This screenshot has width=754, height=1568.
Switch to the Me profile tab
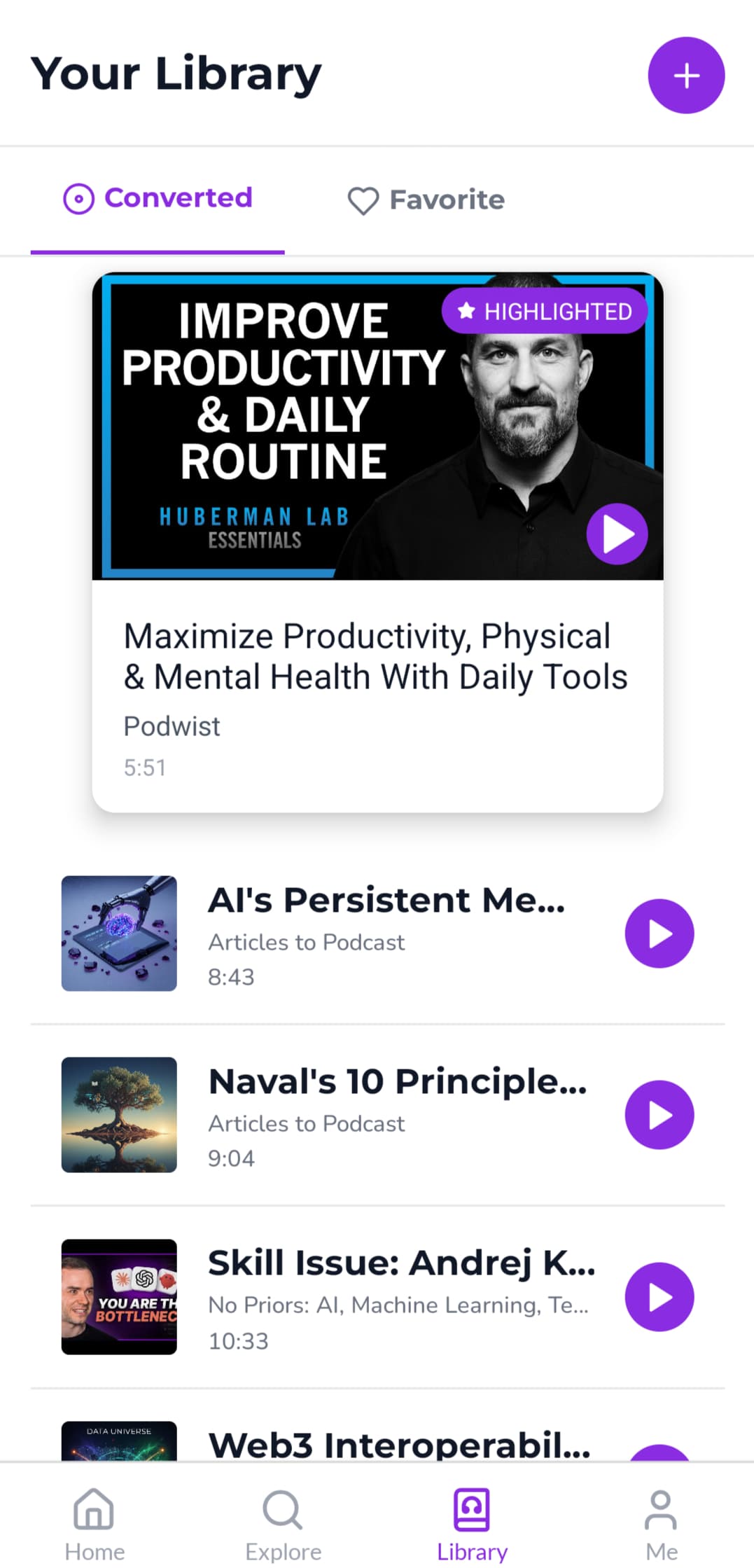(x=661, y=1524)
